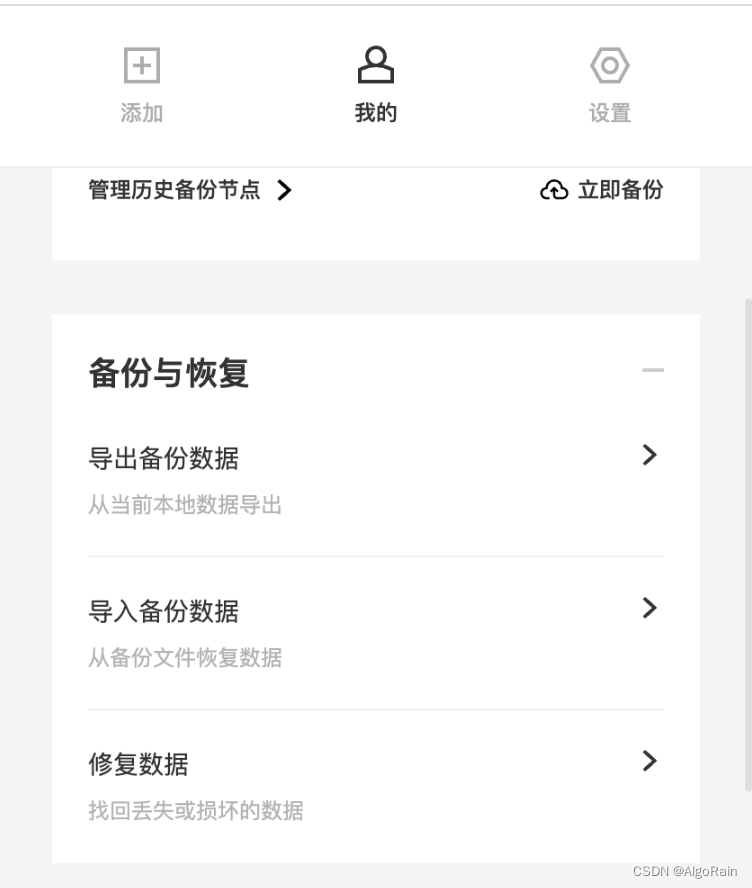
Task: Click the chevron next to 管理历史备份节点
Action: pos(285,190)
